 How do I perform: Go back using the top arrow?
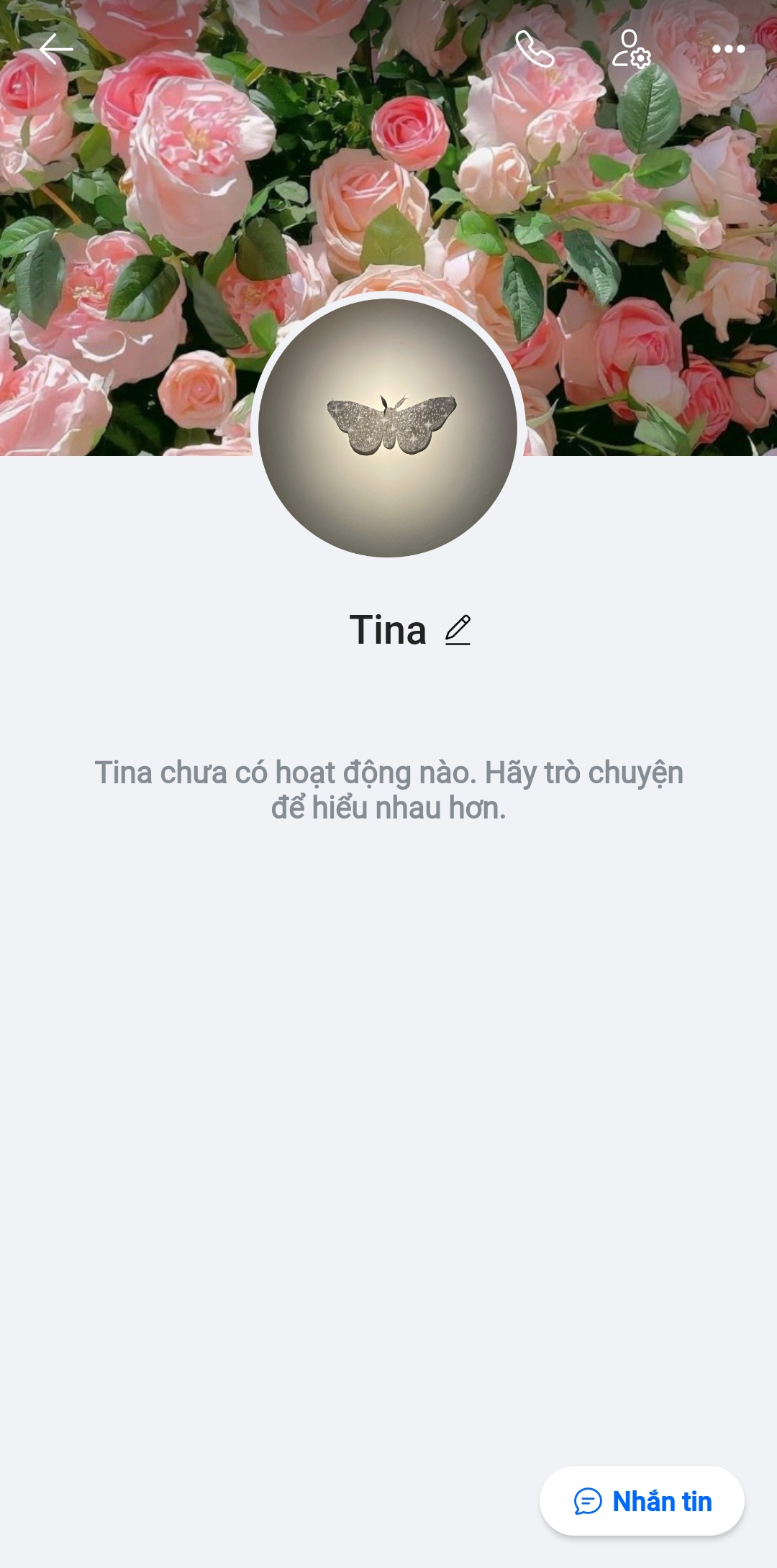click(x=56, y=50)
